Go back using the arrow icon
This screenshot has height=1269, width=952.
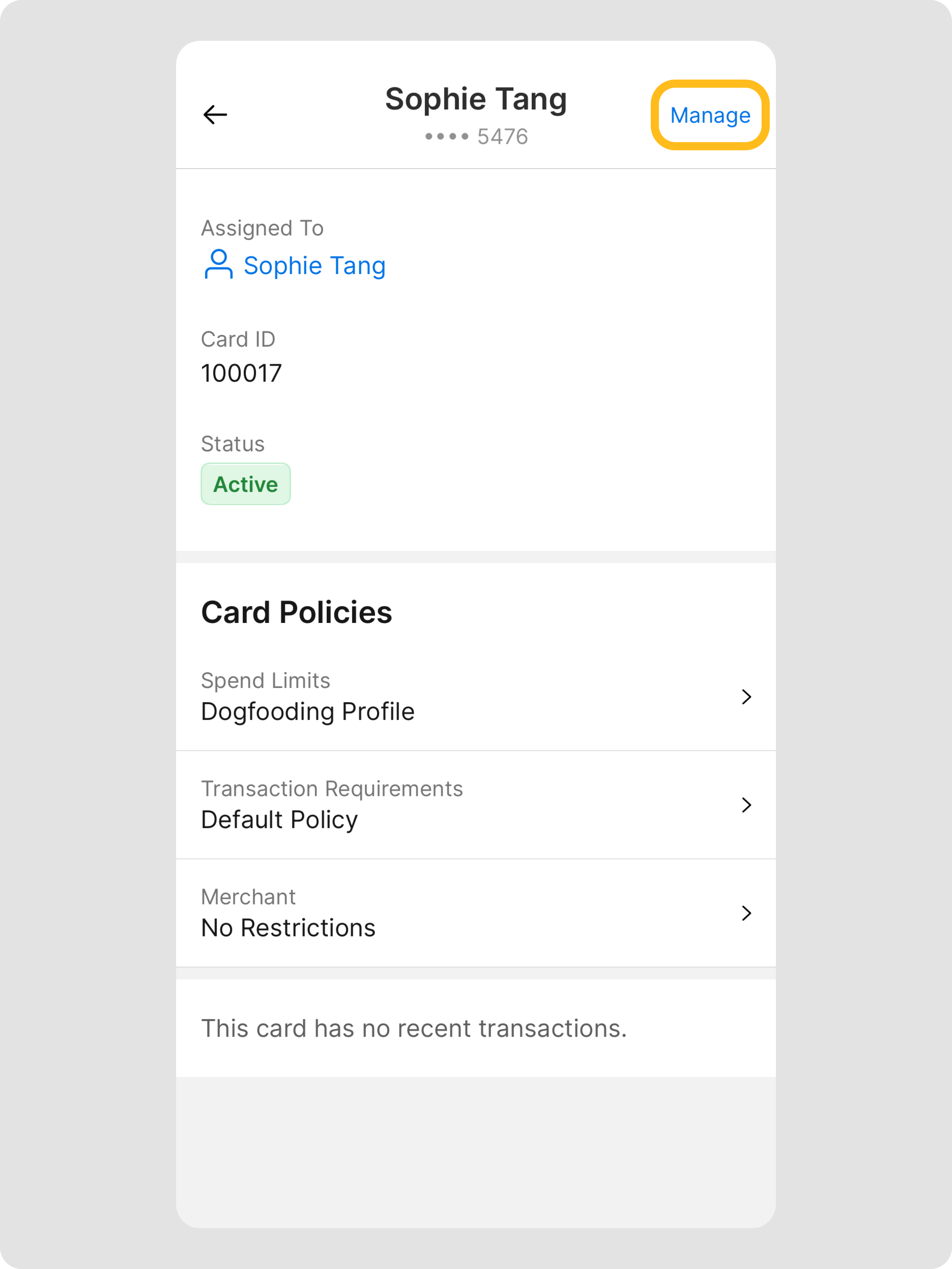point(215,115)
